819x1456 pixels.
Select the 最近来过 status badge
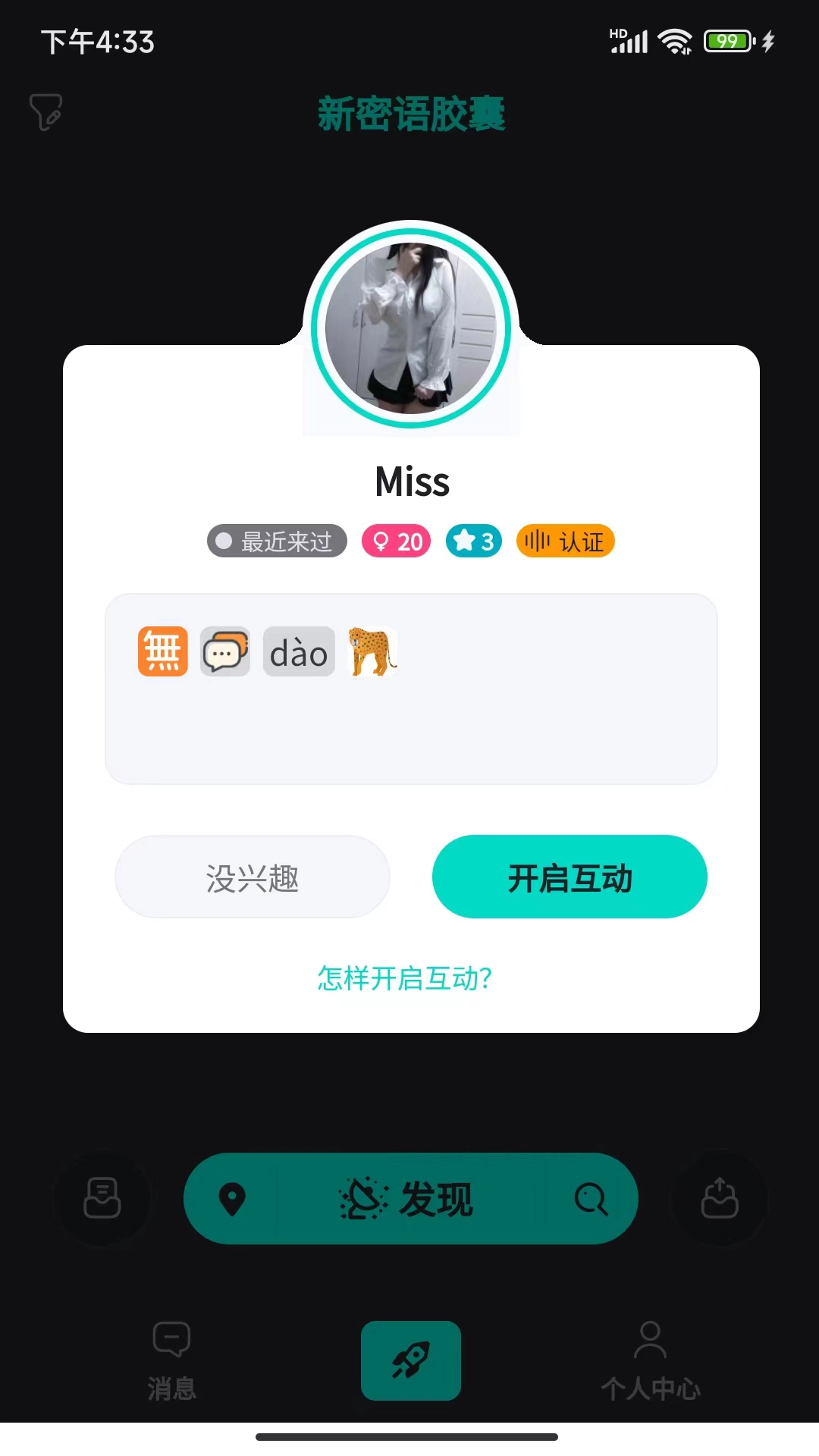(276, 541)
